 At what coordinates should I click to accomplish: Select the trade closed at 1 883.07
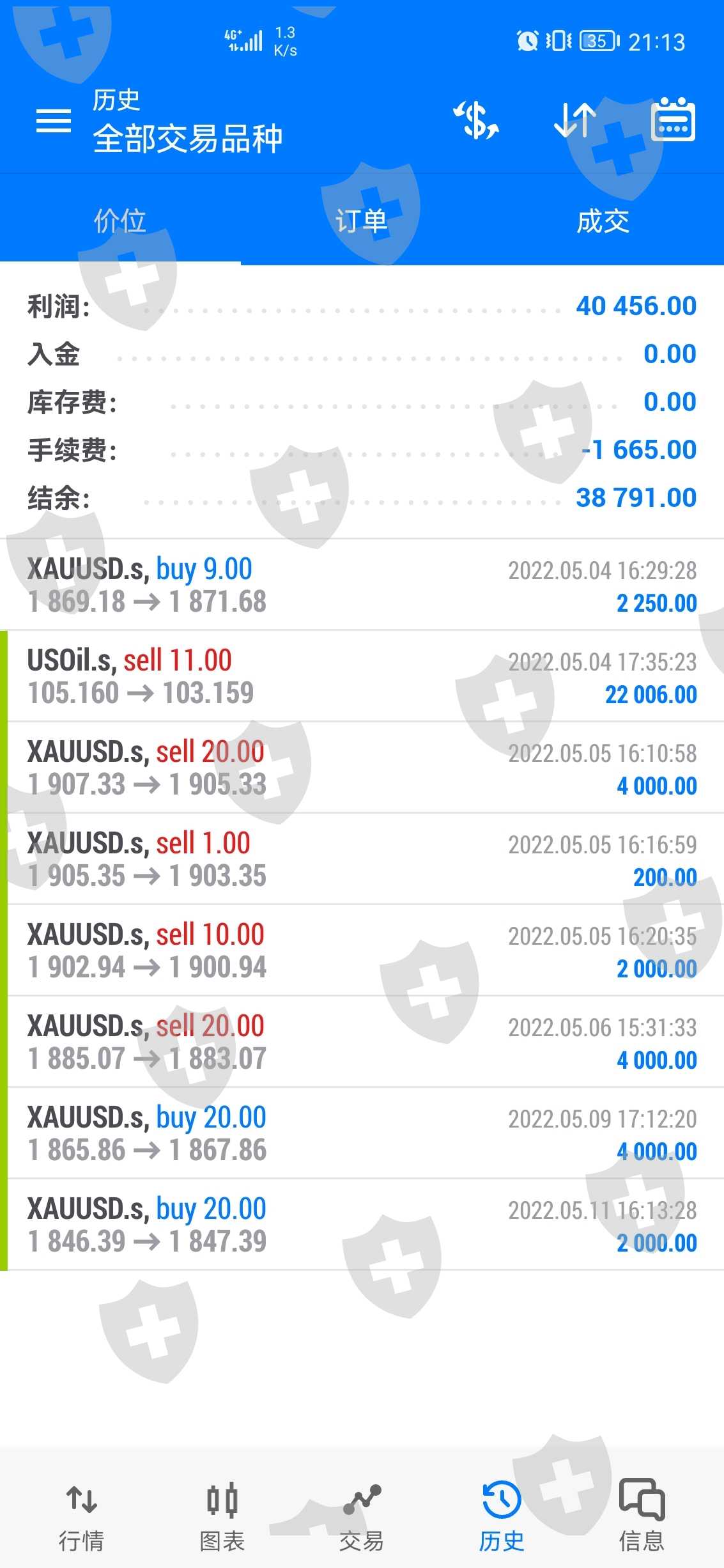click(362, 1042)
